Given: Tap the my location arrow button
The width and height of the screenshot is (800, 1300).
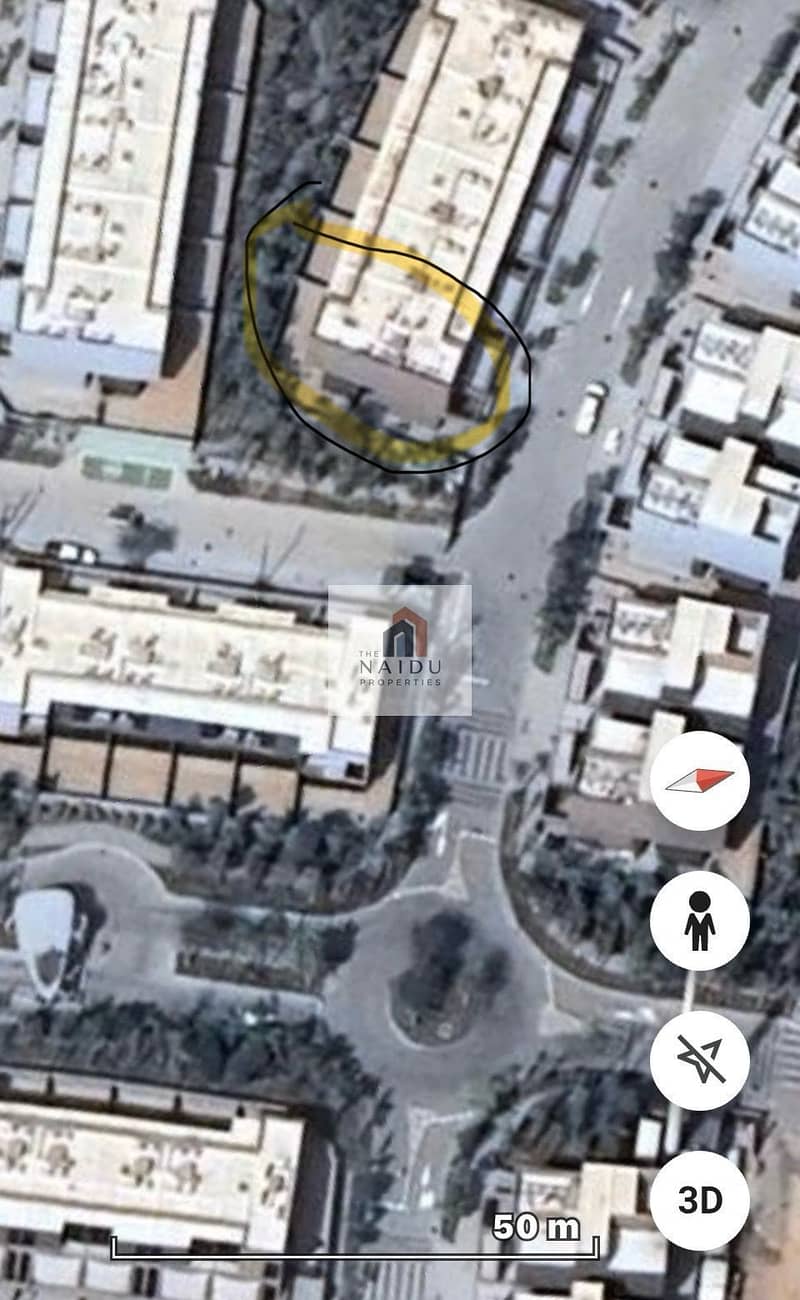Looking at the screenshot, I should [x=700, y=1060].
